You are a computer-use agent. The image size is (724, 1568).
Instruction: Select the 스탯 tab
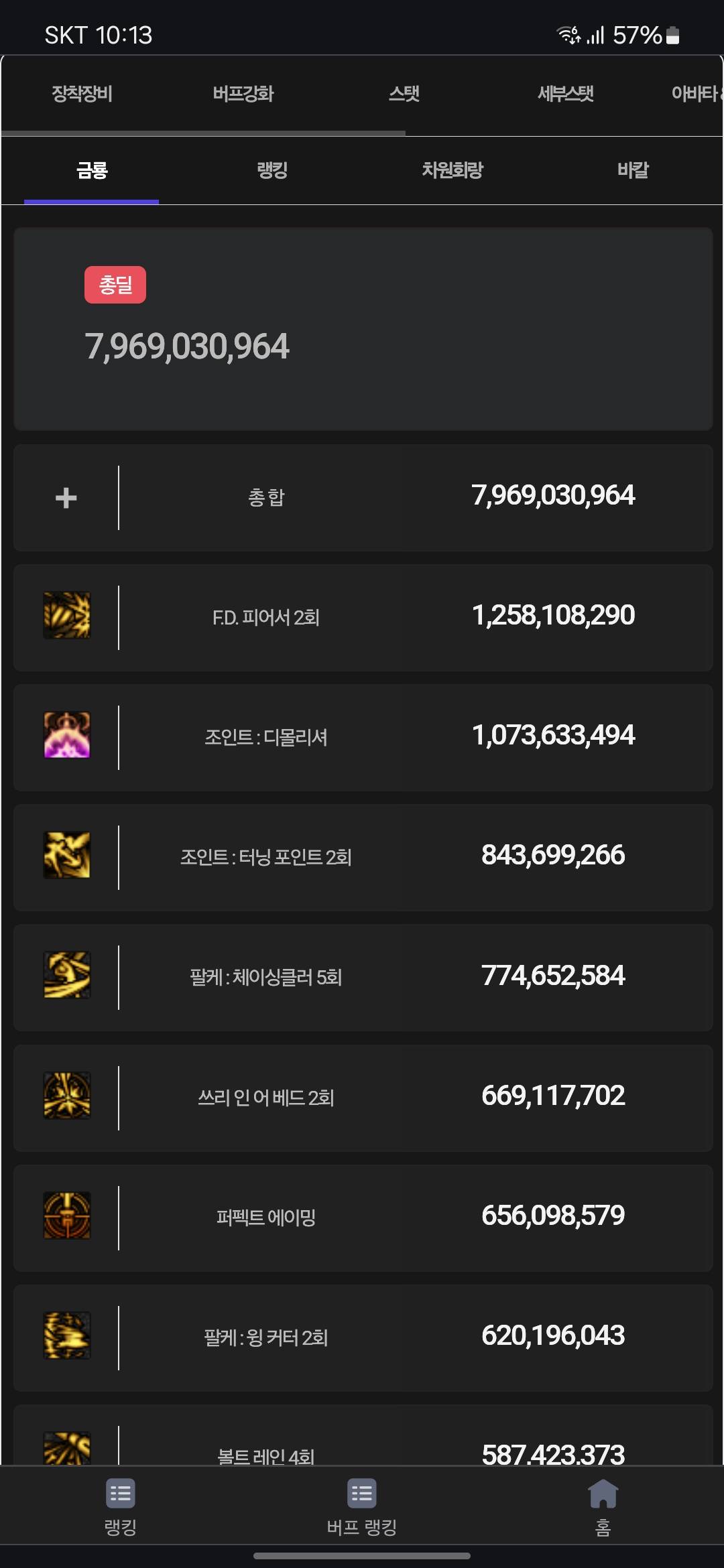(x=404, y=94)
